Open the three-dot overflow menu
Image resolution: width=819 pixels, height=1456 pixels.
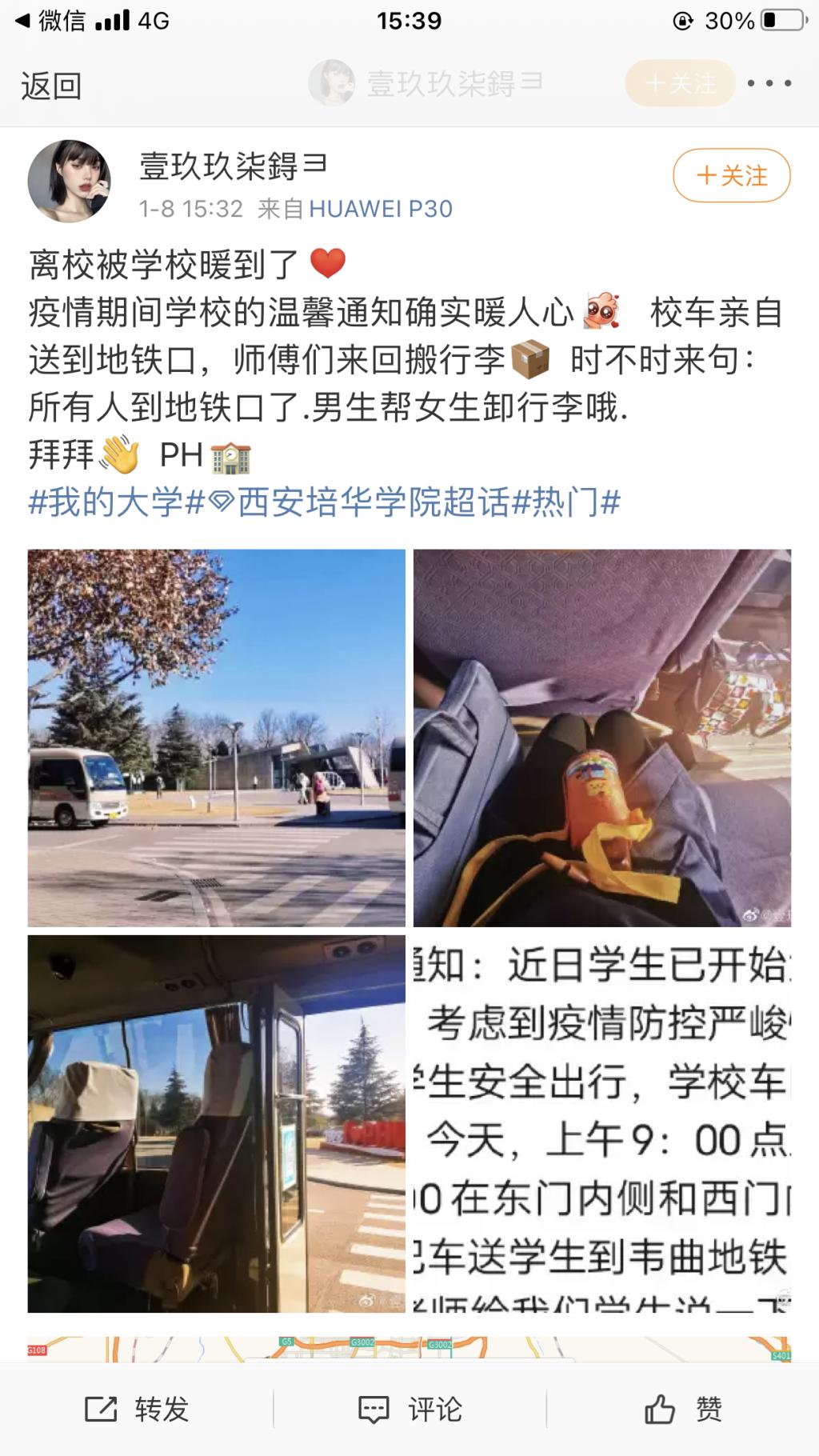click(769, 83)
